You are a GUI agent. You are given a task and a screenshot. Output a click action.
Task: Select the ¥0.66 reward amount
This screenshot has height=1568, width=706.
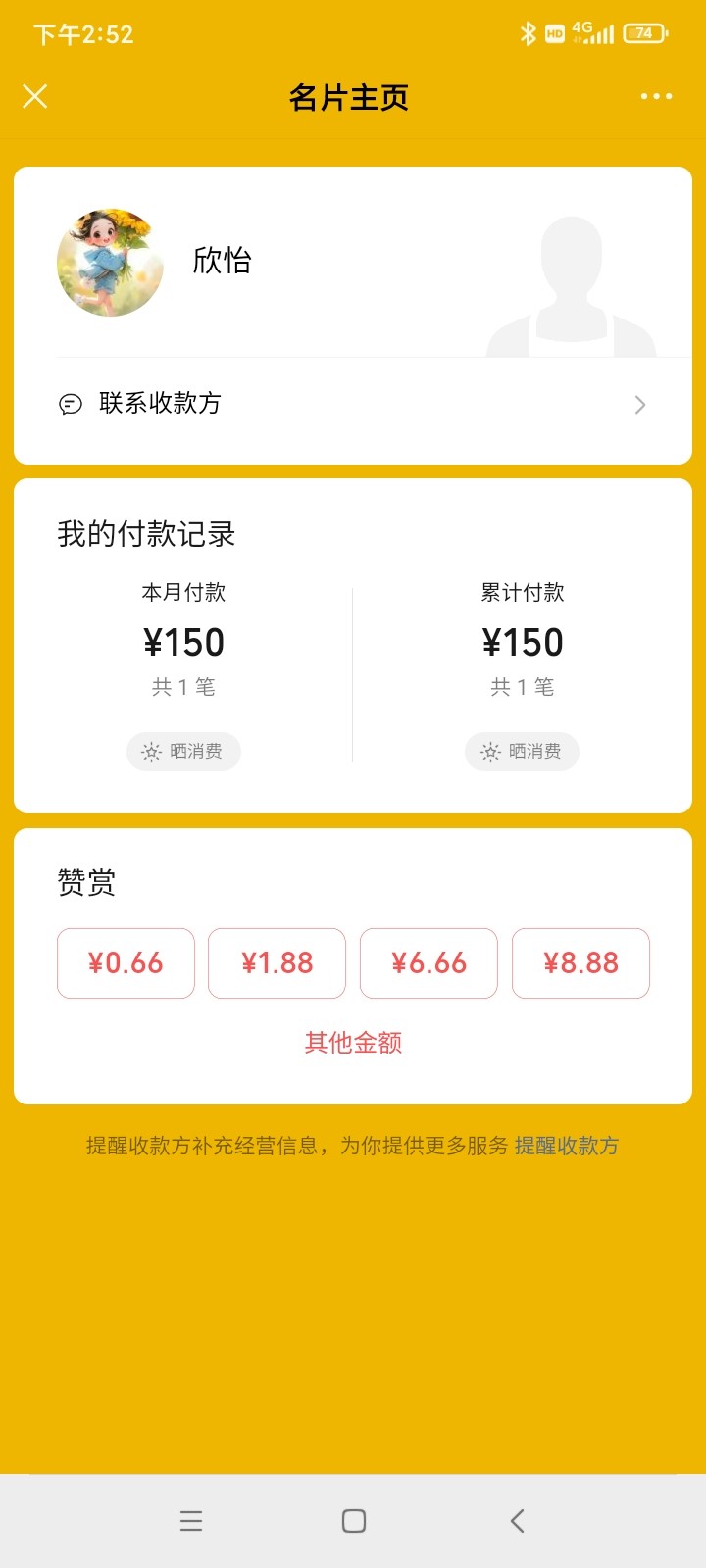tap(126, 963)
